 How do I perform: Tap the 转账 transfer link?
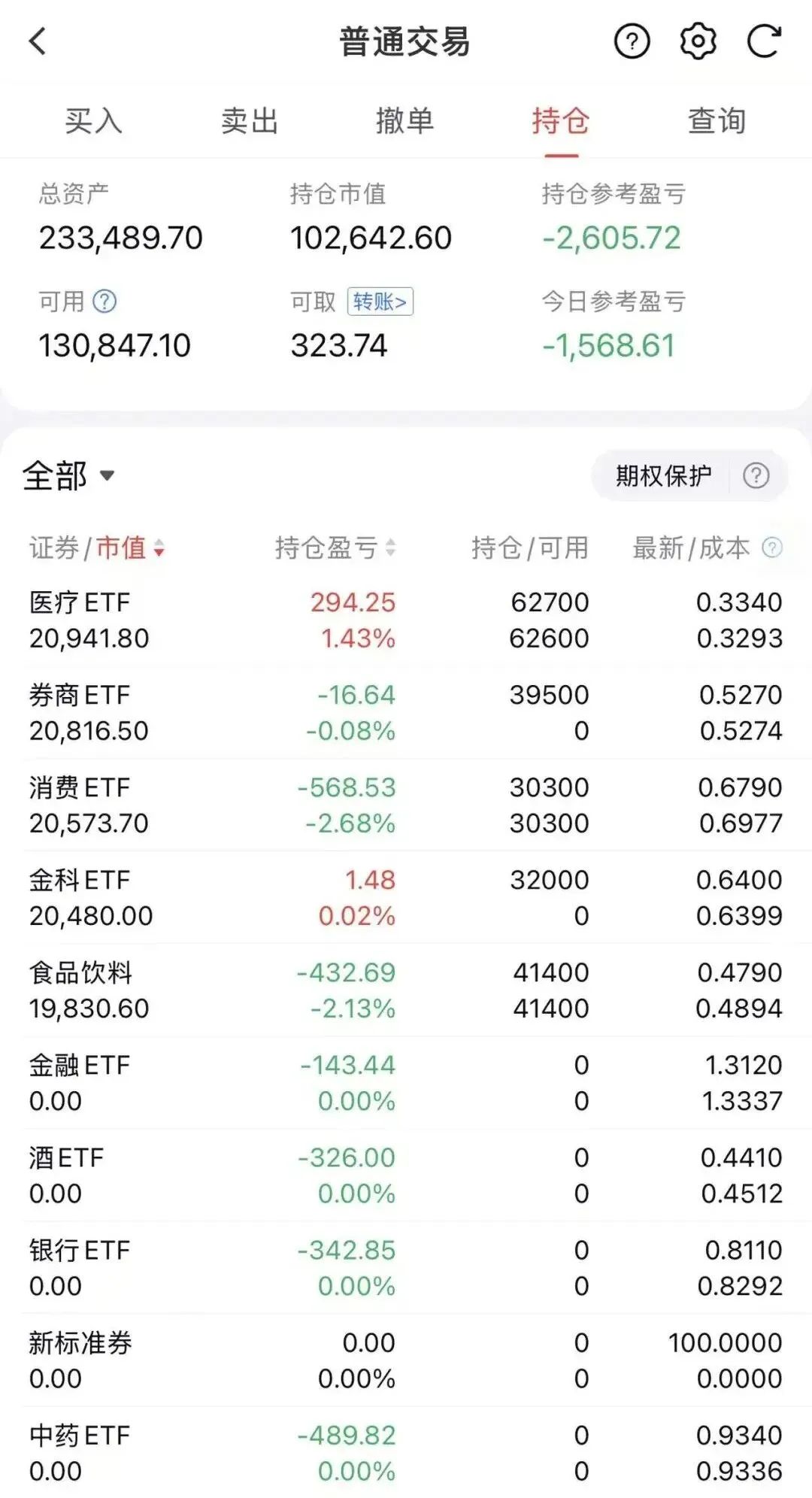[x=380, y=302]
